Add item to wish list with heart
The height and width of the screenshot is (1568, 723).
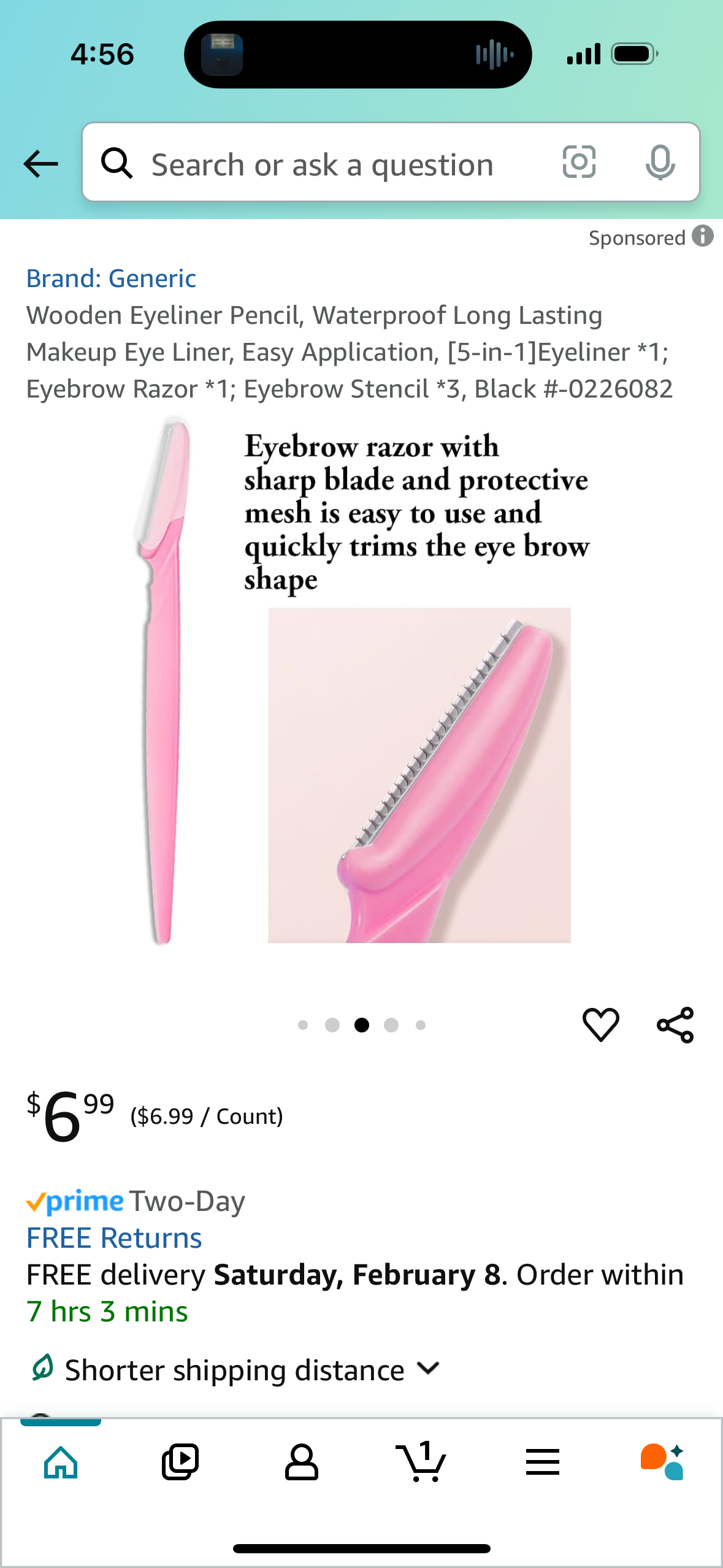pyautogui.click(x=600, y=1024)
